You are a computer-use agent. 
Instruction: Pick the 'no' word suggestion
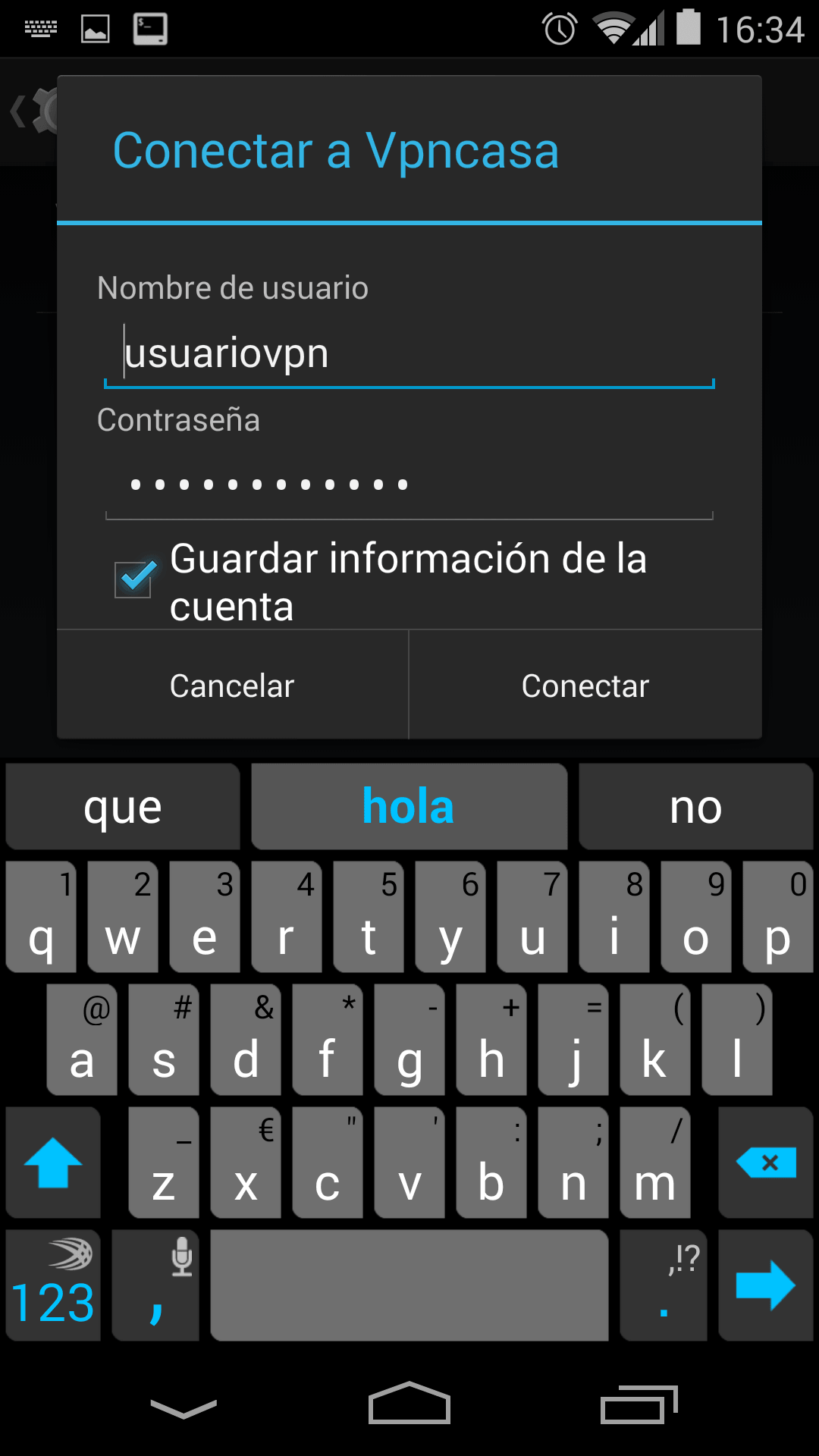695,807
